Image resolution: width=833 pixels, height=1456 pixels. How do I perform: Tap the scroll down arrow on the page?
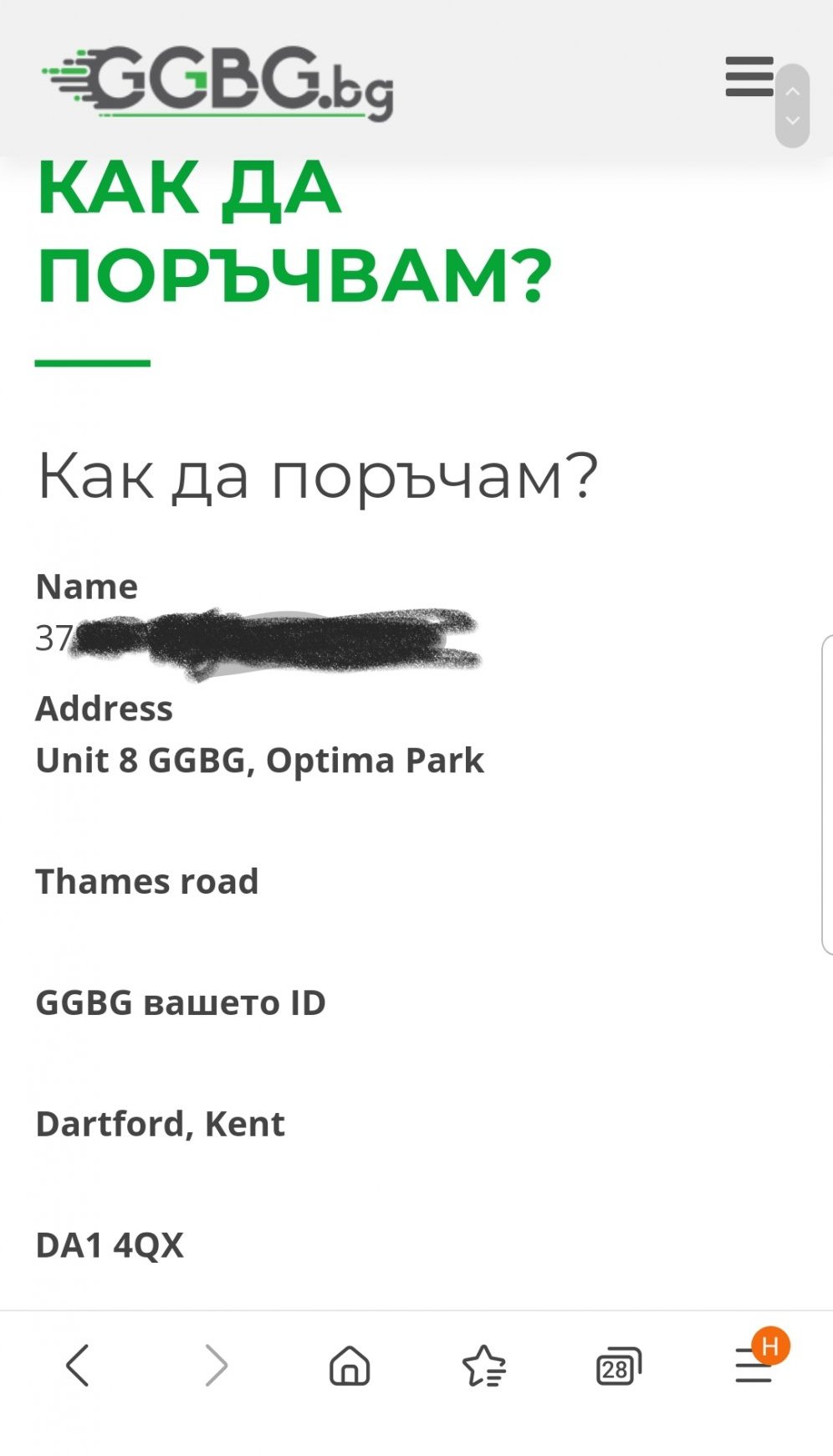tap(793, 122)
